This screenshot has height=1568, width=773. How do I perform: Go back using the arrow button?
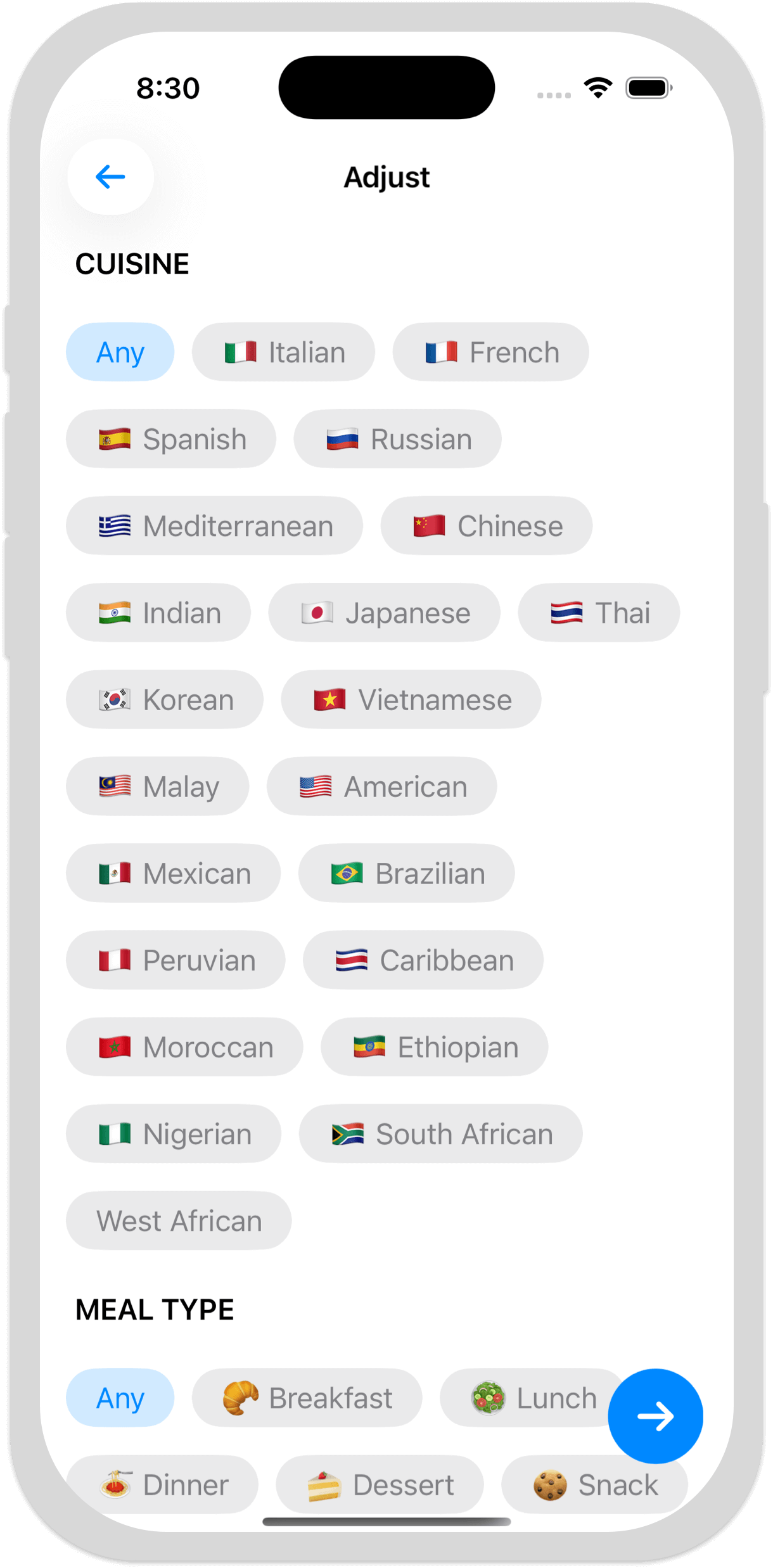110,177
